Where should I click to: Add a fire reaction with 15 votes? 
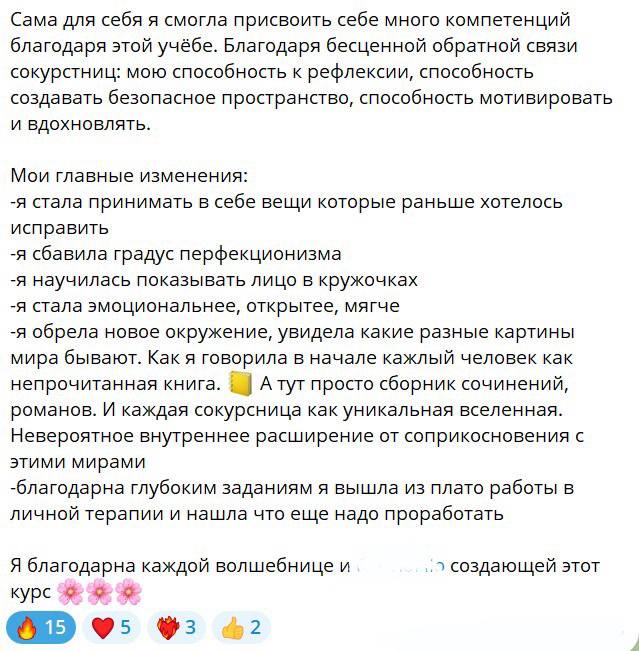point(41,628)
